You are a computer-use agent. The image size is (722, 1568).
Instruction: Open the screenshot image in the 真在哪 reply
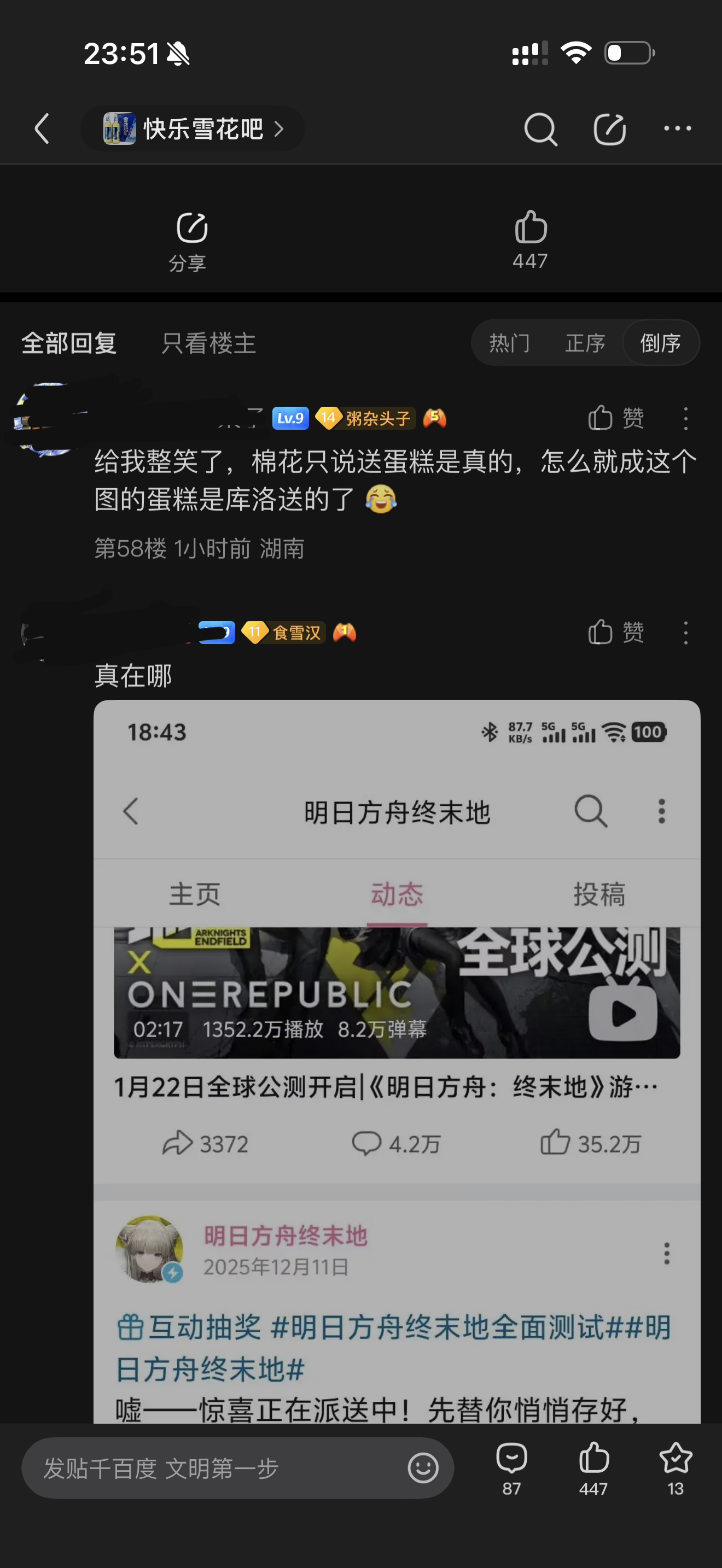coord(397,1059)
